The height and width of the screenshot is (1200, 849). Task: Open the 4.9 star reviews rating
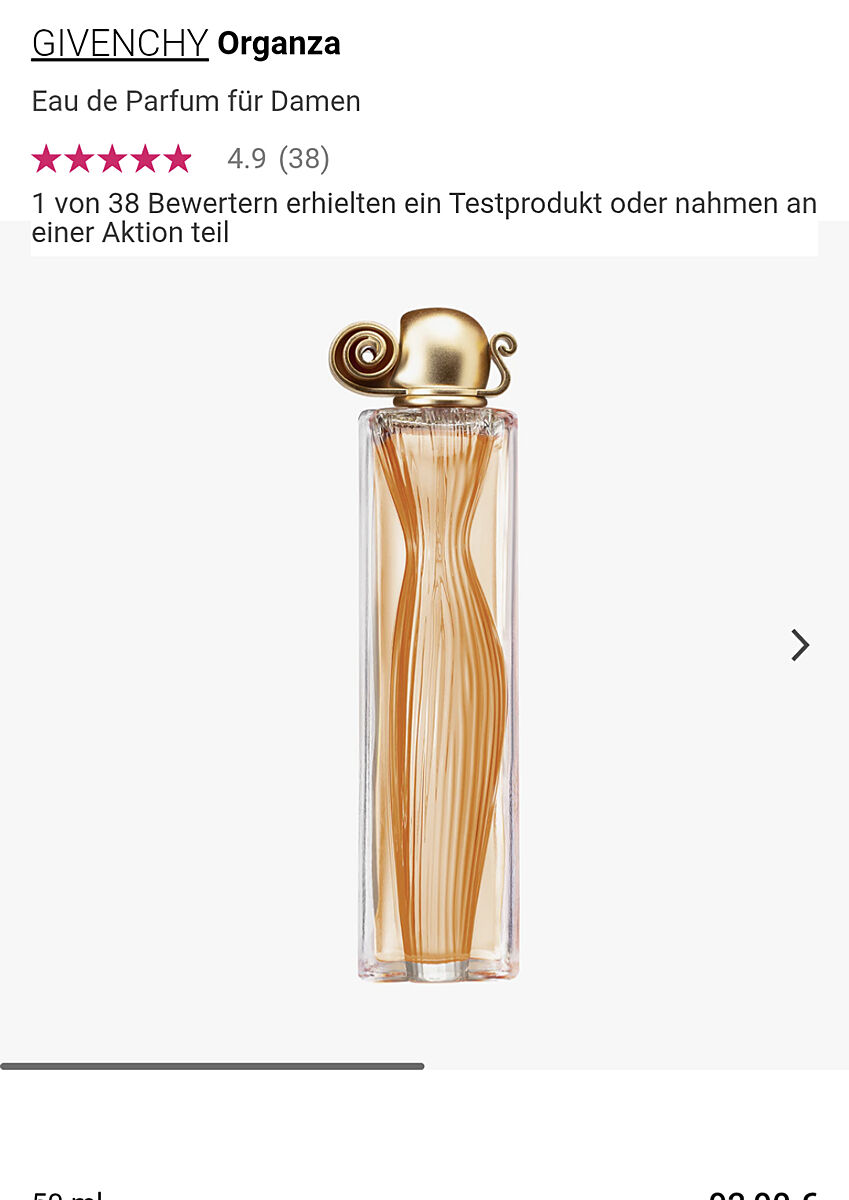tap(180, 159)
